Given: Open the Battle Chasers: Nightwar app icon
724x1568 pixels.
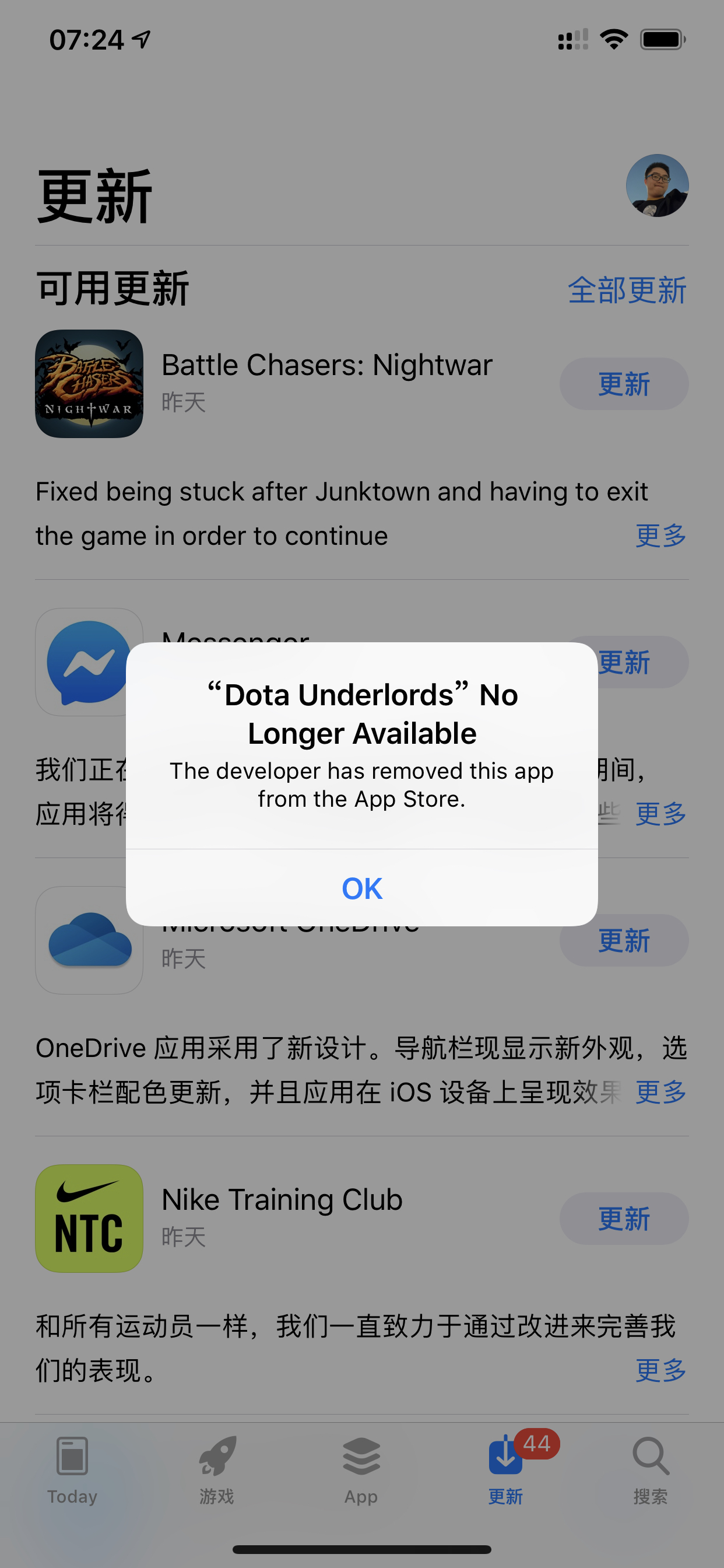Looking at the screenshot, I should coord(89,383).
